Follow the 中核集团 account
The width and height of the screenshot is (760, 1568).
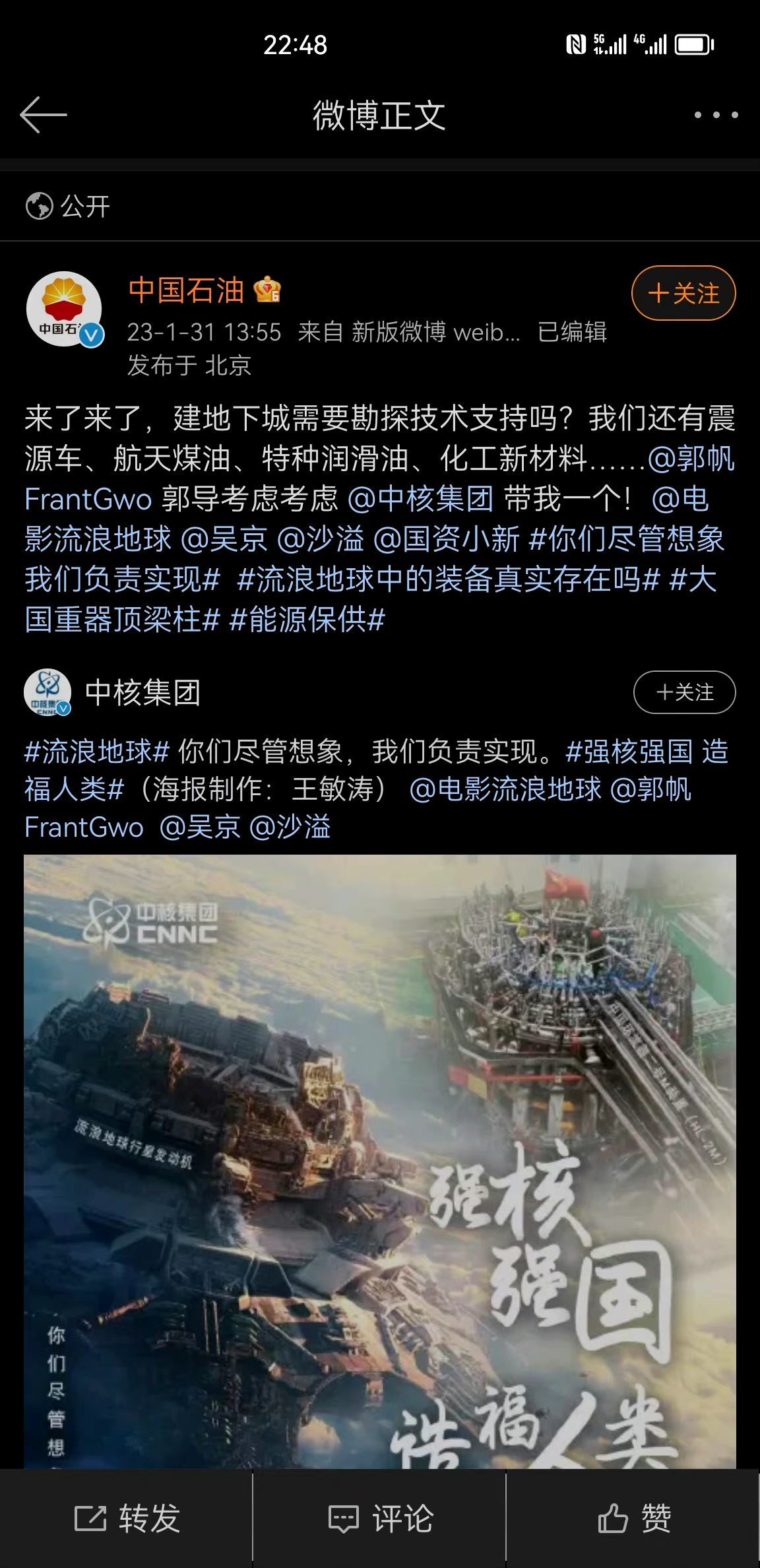684,692
